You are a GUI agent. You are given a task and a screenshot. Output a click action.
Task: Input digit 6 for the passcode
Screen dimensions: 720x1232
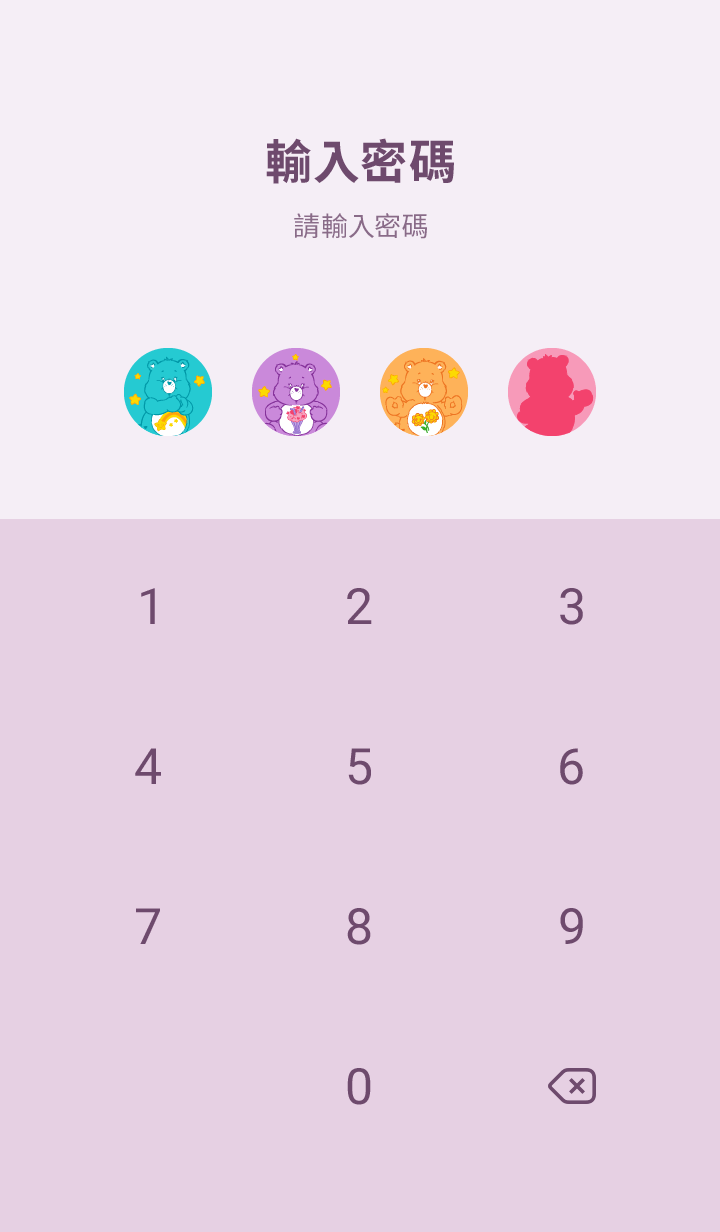tap(571, 767)
